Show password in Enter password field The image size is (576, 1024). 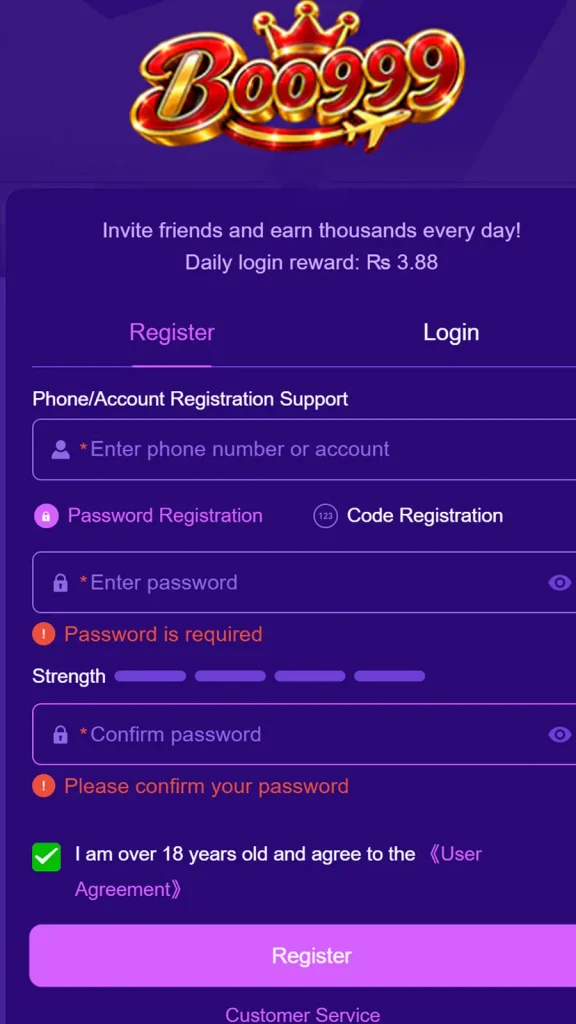point(559,583)
